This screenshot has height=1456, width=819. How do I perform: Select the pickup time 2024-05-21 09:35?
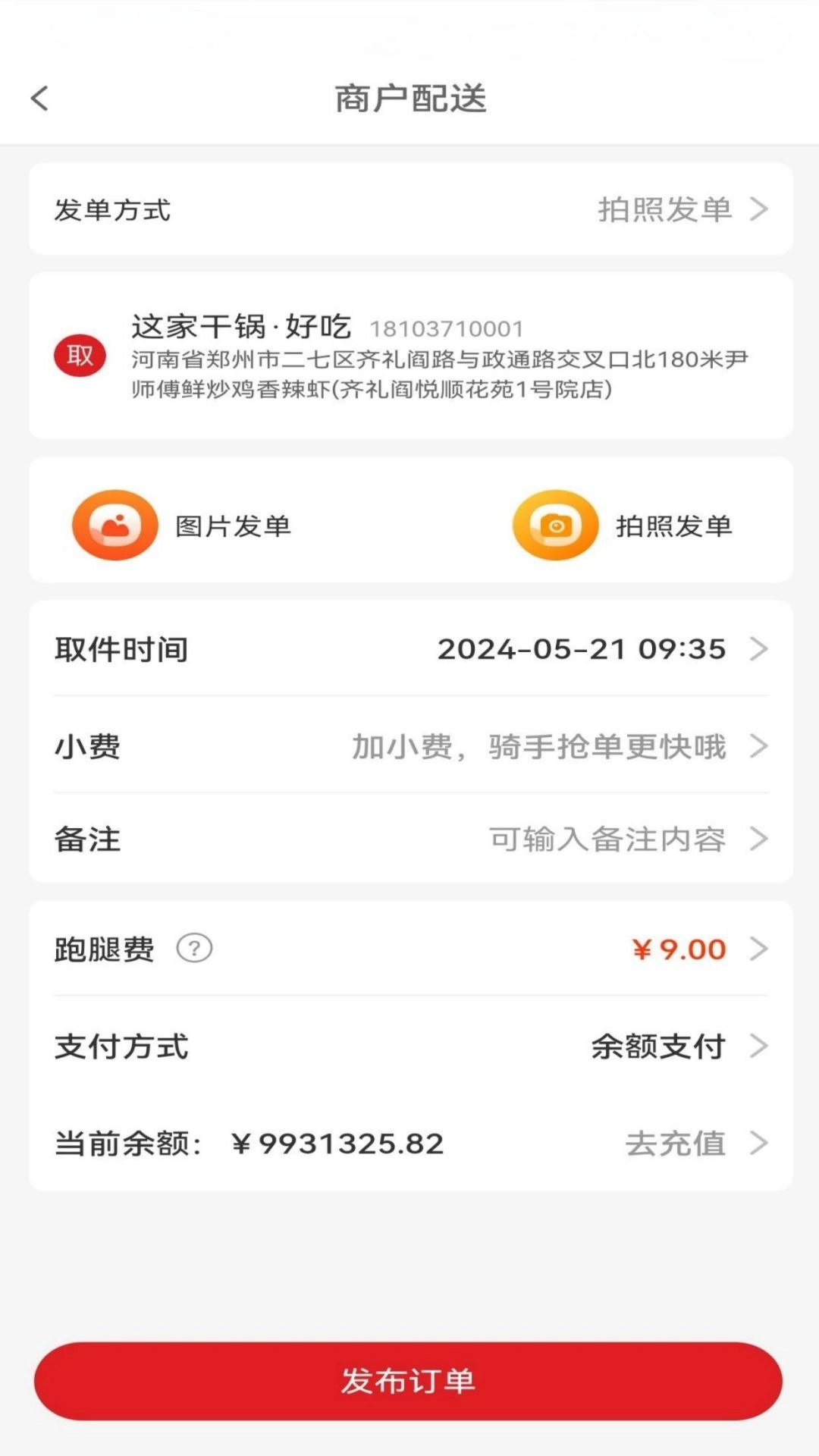582,648
